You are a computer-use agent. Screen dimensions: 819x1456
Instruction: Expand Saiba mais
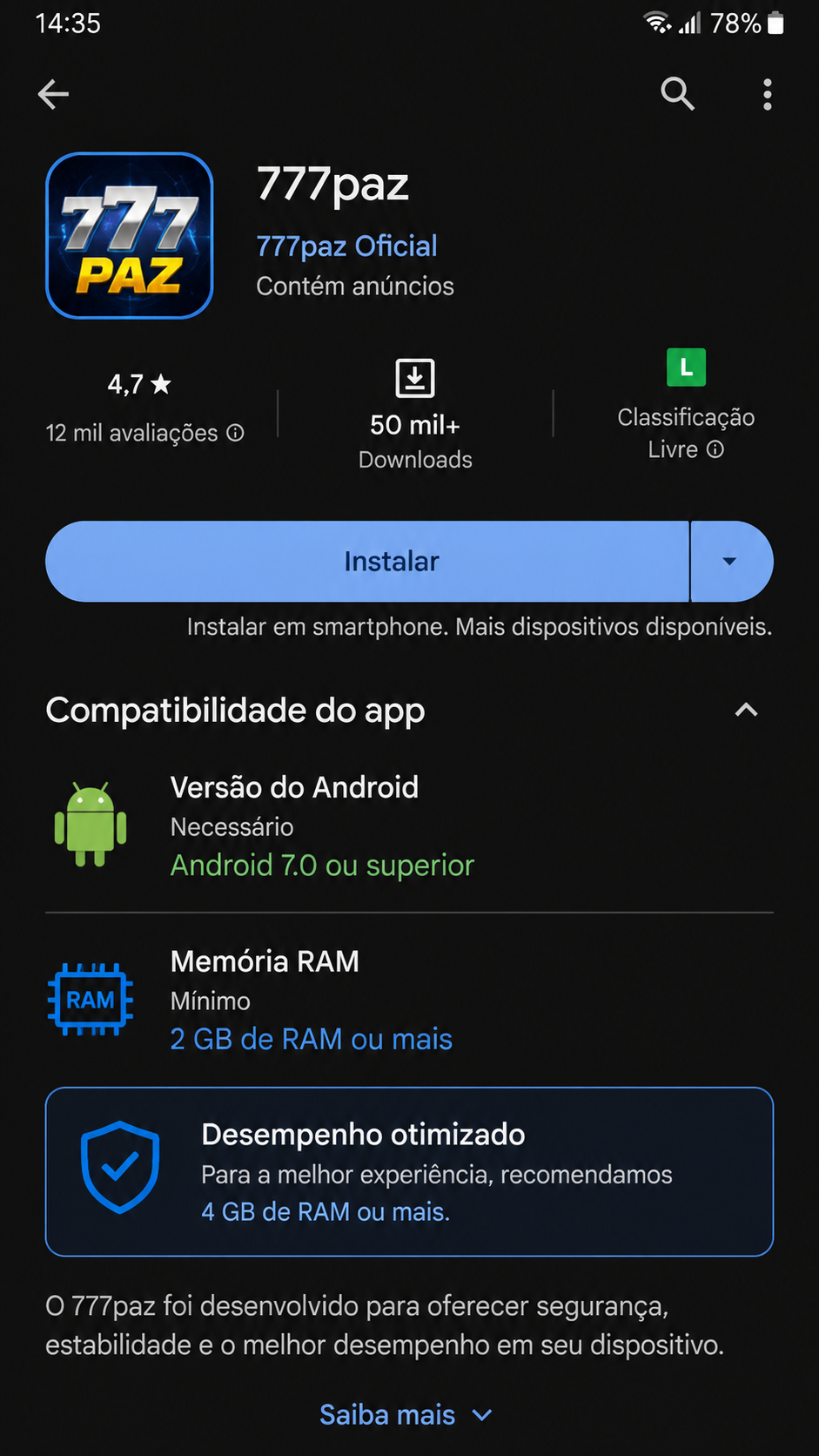click(x=406, y=1415)
